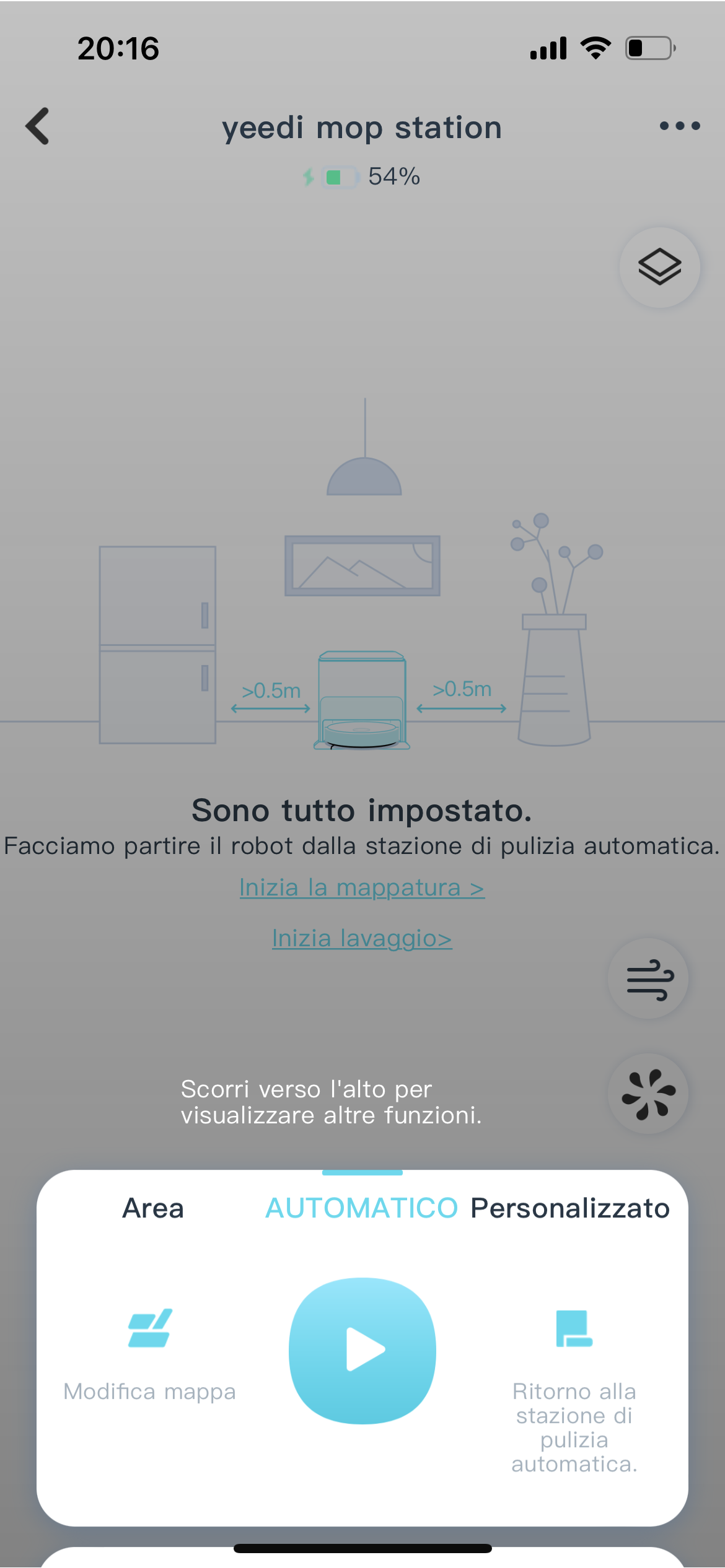Select the AUTOMATICO tab

pyautogui.click(x=362, y=1208)
